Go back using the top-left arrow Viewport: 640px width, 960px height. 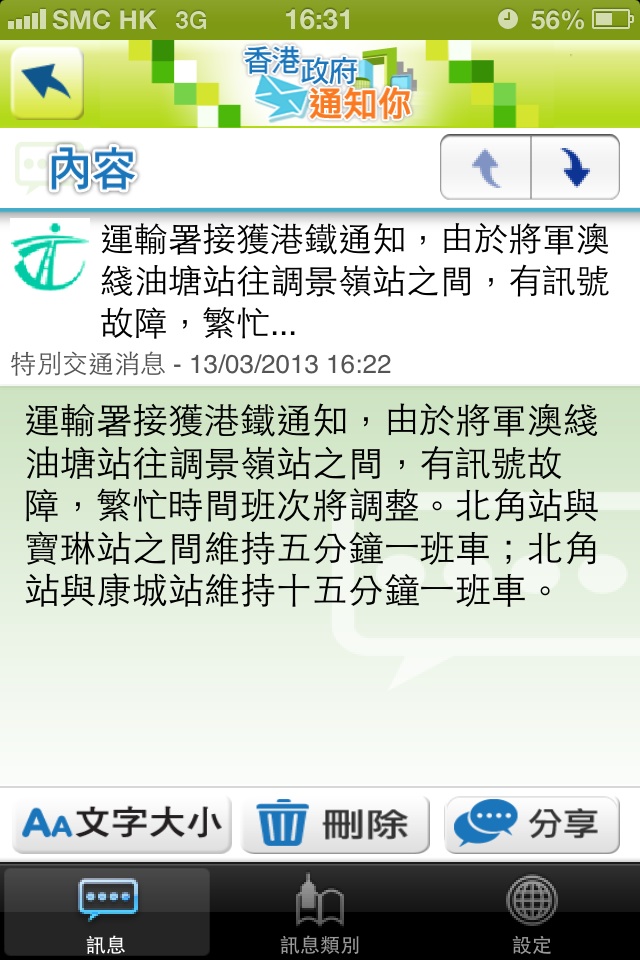(x=47, y=83)
